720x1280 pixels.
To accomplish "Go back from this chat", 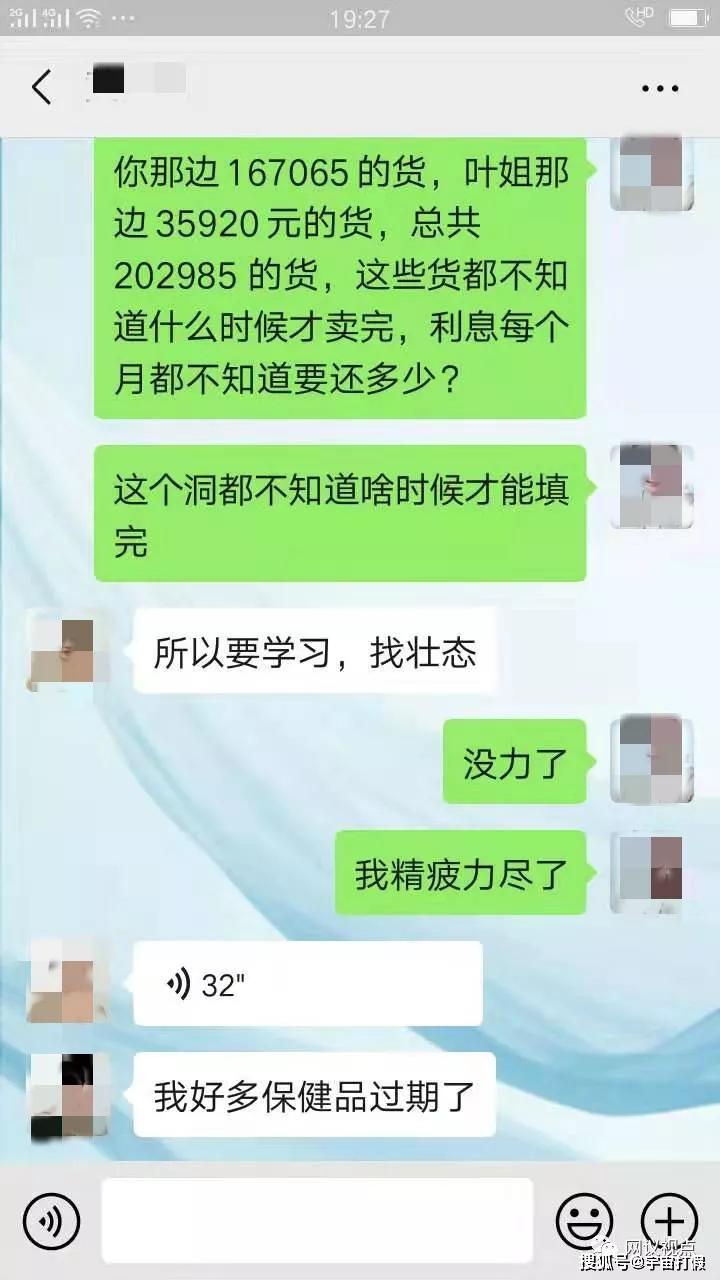I will 42,88.
